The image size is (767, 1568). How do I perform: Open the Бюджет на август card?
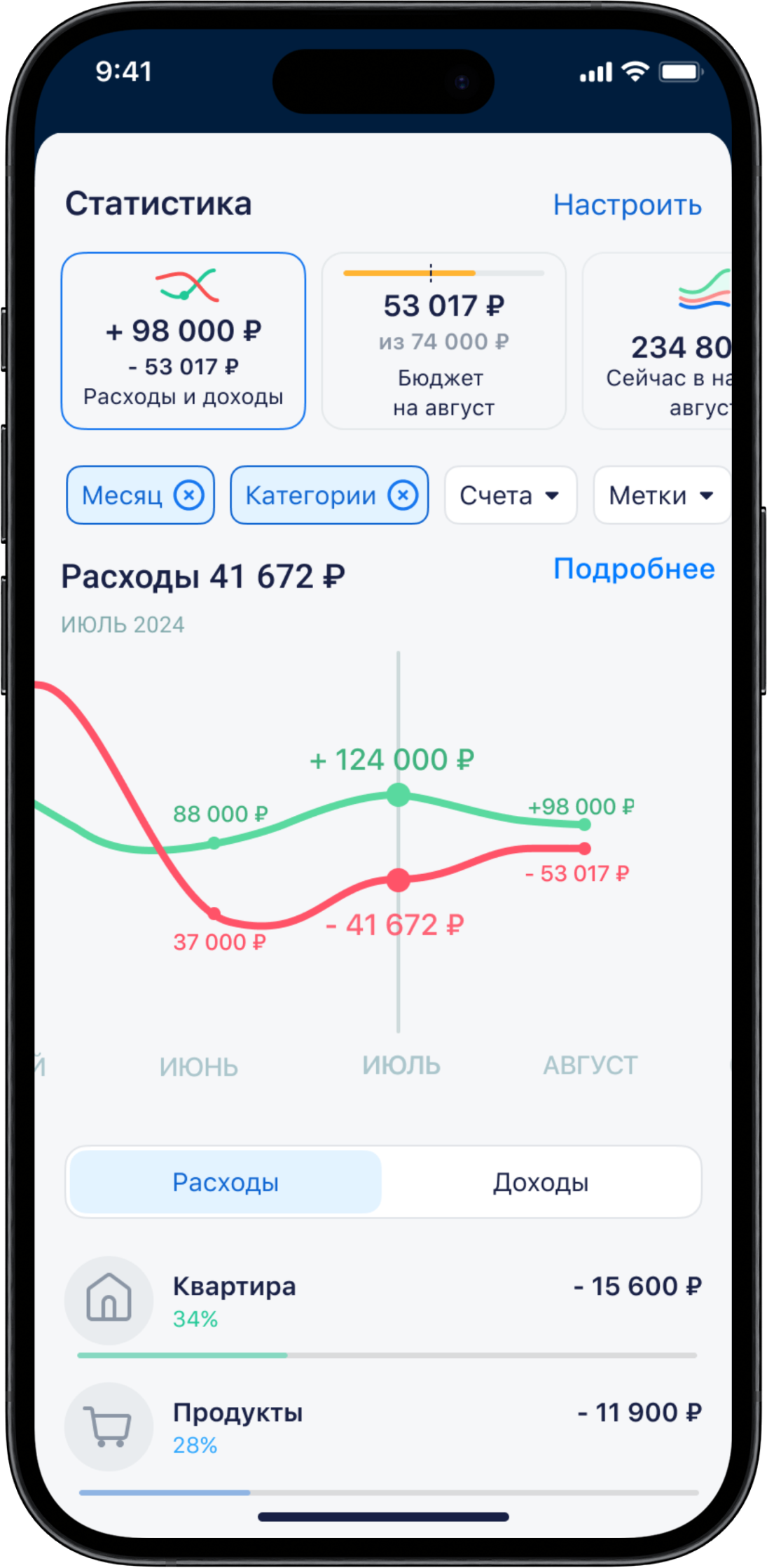(x=443, y=341)
